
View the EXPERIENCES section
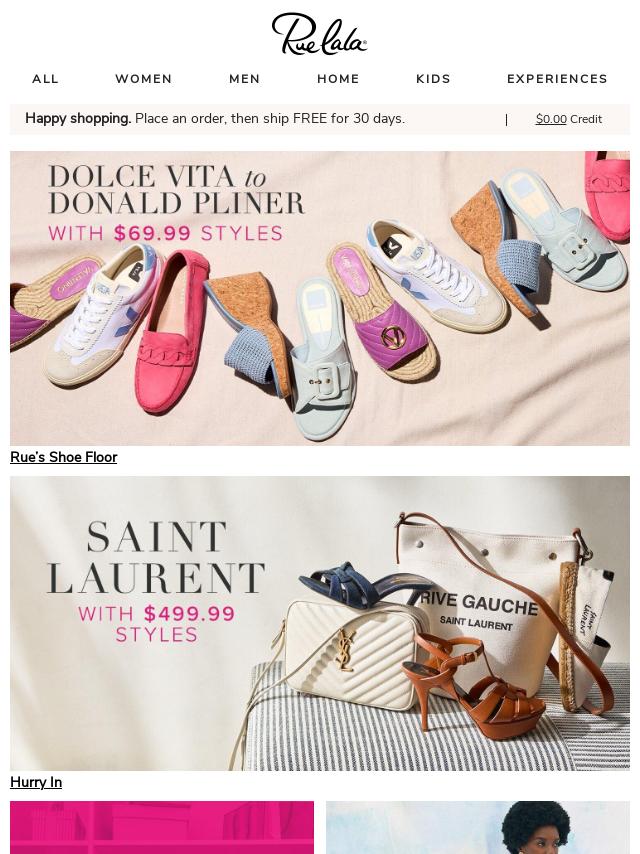click(557, 79)
